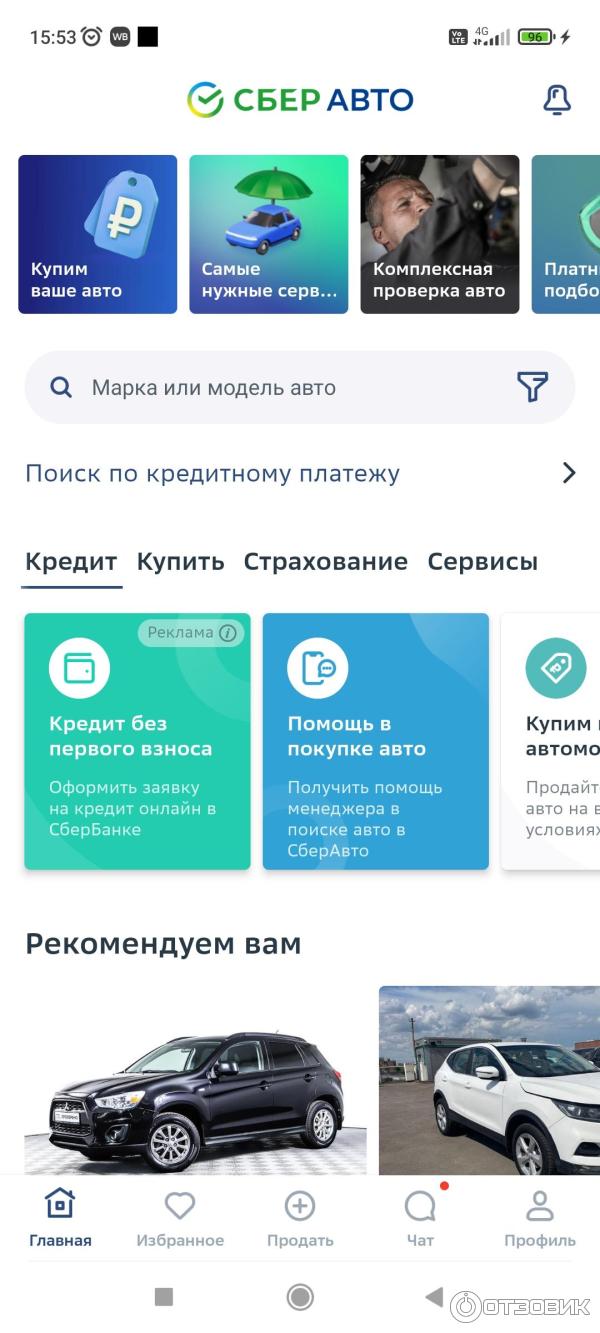Switch to the «Купить» tab
The width and height of the screenshot is (600, 1333).
click(x=180, y=562)
